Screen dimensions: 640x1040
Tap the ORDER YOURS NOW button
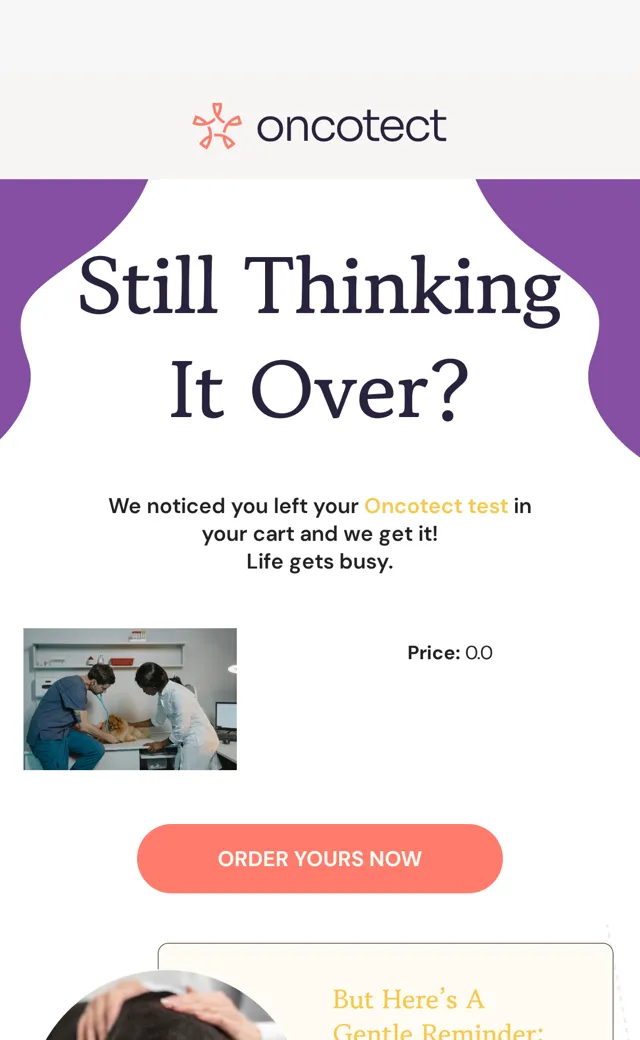pos(320,858)
